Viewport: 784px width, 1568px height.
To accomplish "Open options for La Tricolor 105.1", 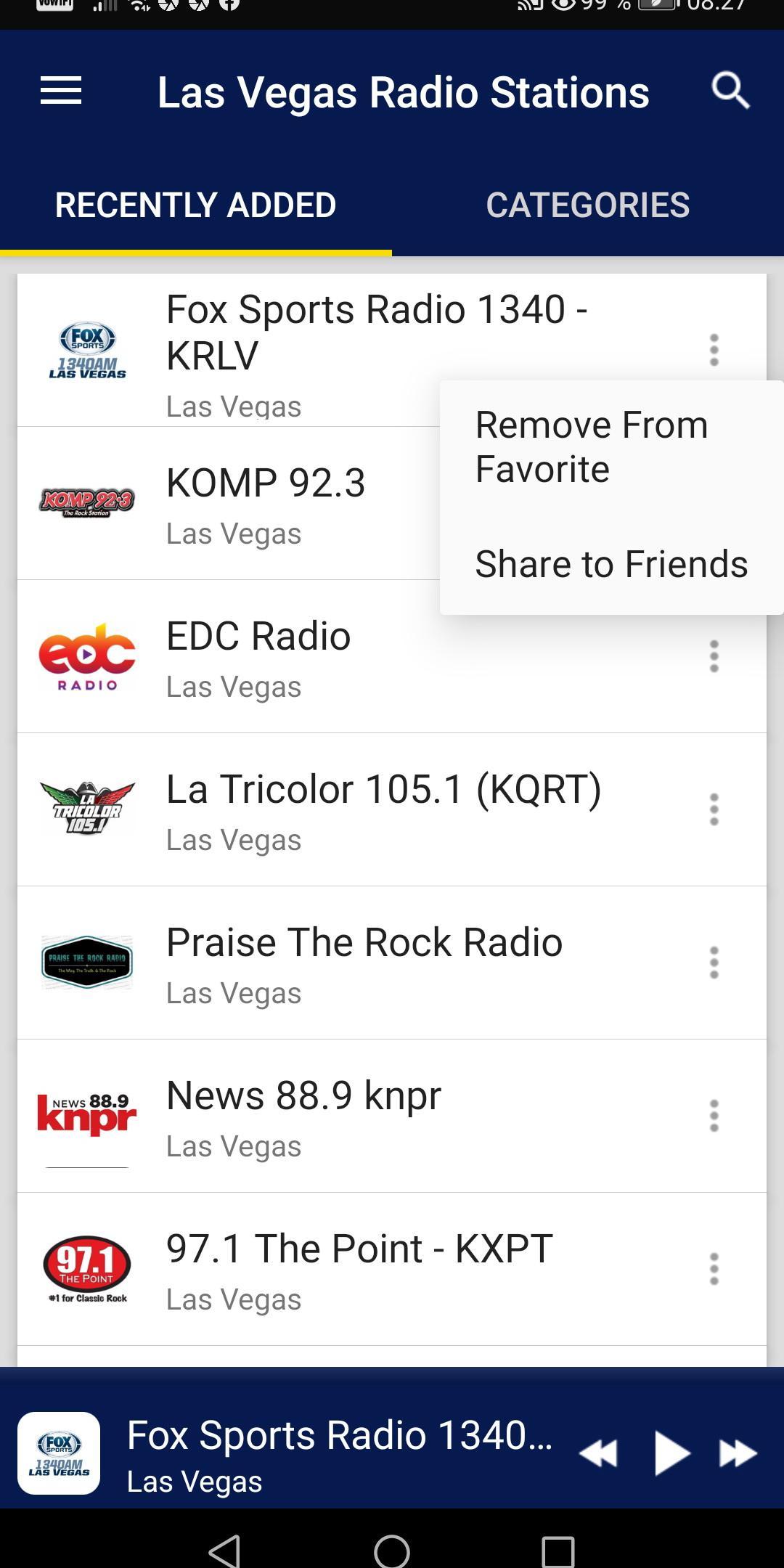I will click(714, 809).
